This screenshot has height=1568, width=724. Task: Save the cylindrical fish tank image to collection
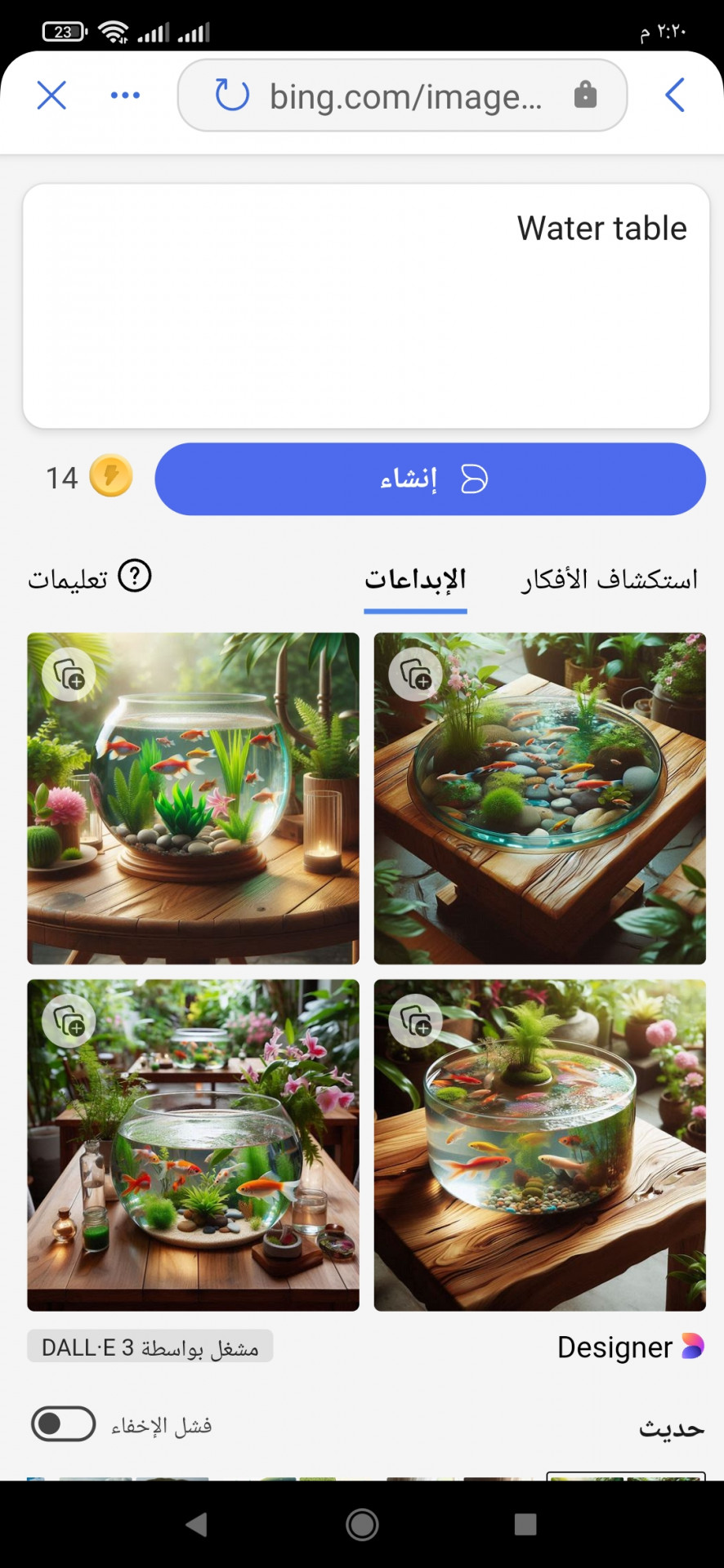pyautogui.click(x=415, y=1021)
